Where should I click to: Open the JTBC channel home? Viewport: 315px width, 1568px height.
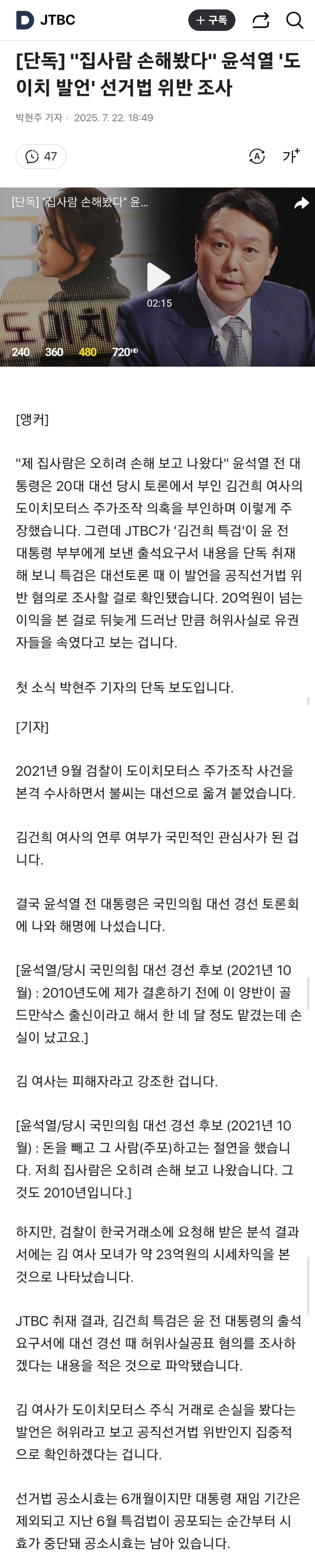click(46, 20)
